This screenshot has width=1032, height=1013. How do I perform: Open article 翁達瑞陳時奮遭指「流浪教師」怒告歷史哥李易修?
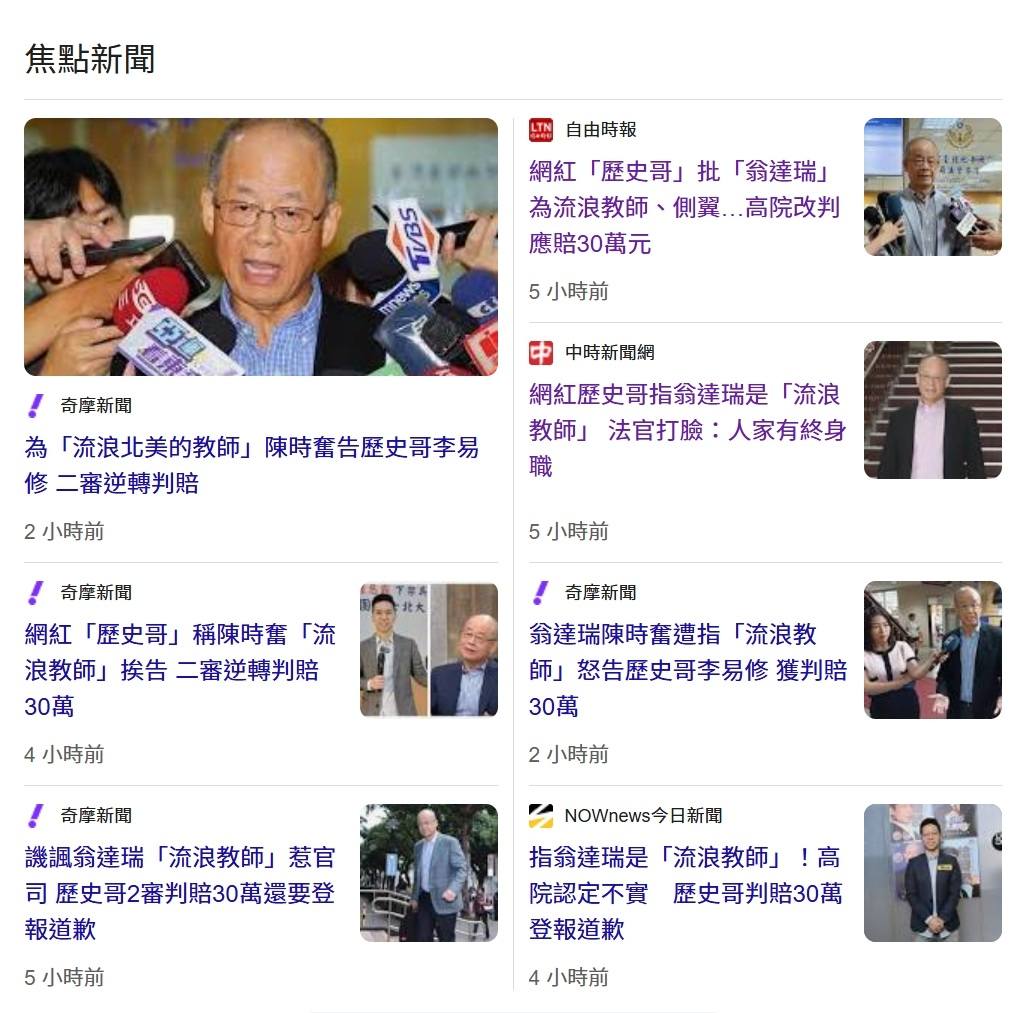click(x=686, y=670)
